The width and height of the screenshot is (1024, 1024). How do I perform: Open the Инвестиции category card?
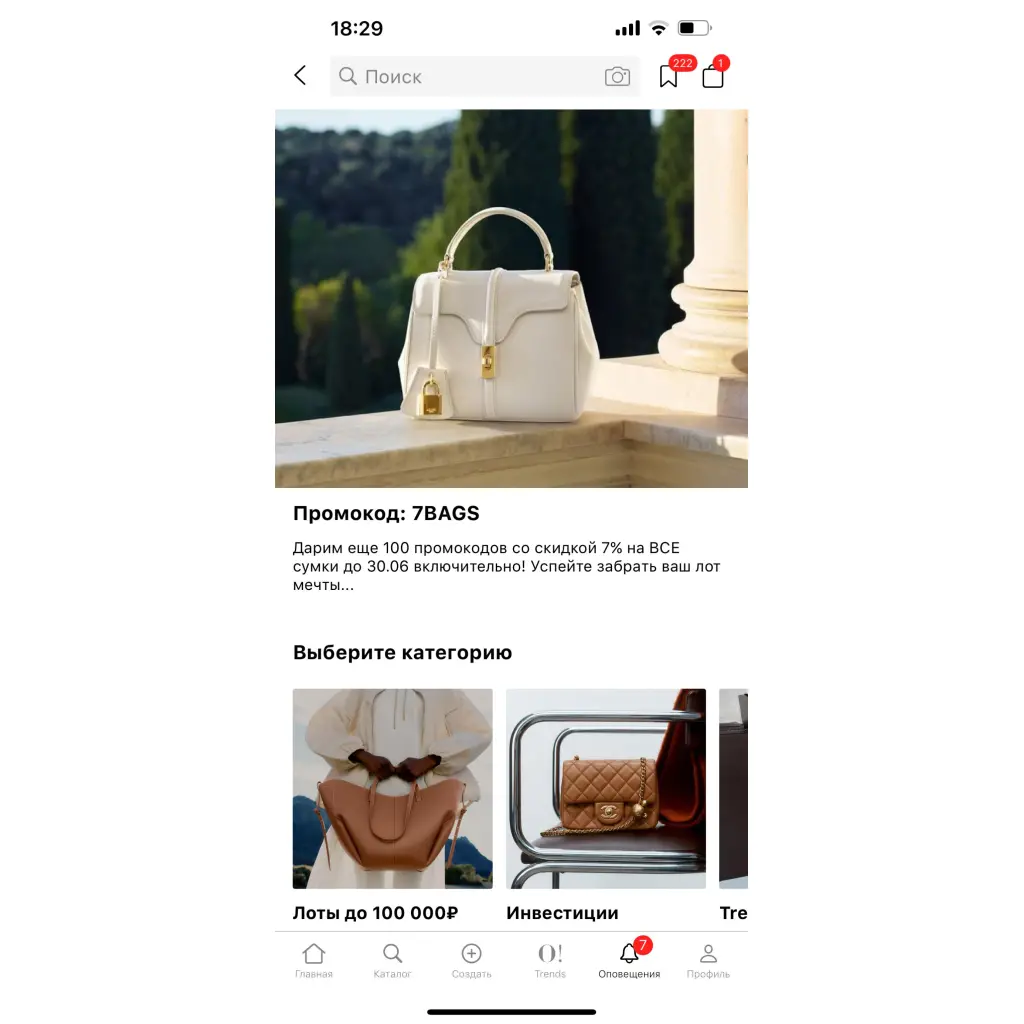(x=605, y=789)
